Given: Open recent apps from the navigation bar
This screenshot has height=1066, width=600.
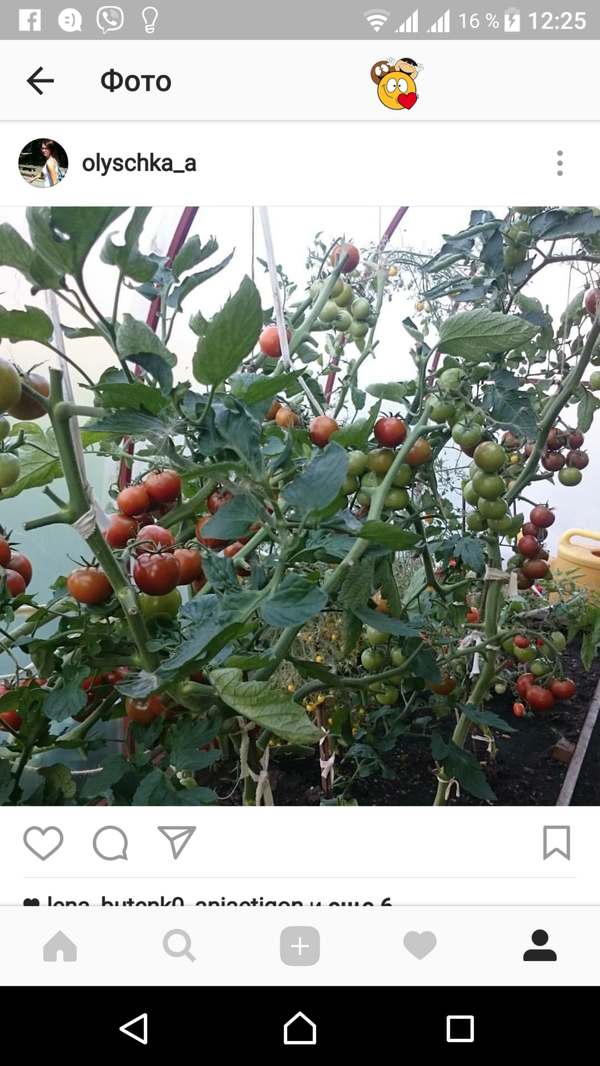Looking at the screenshot, I should (460, 1028).
